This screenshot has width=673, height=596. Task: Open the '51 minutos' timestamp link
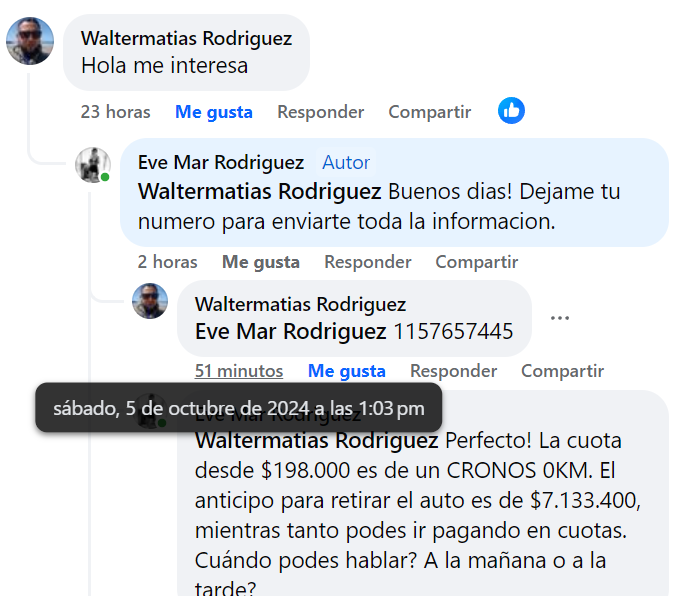[x=238, y=371]
